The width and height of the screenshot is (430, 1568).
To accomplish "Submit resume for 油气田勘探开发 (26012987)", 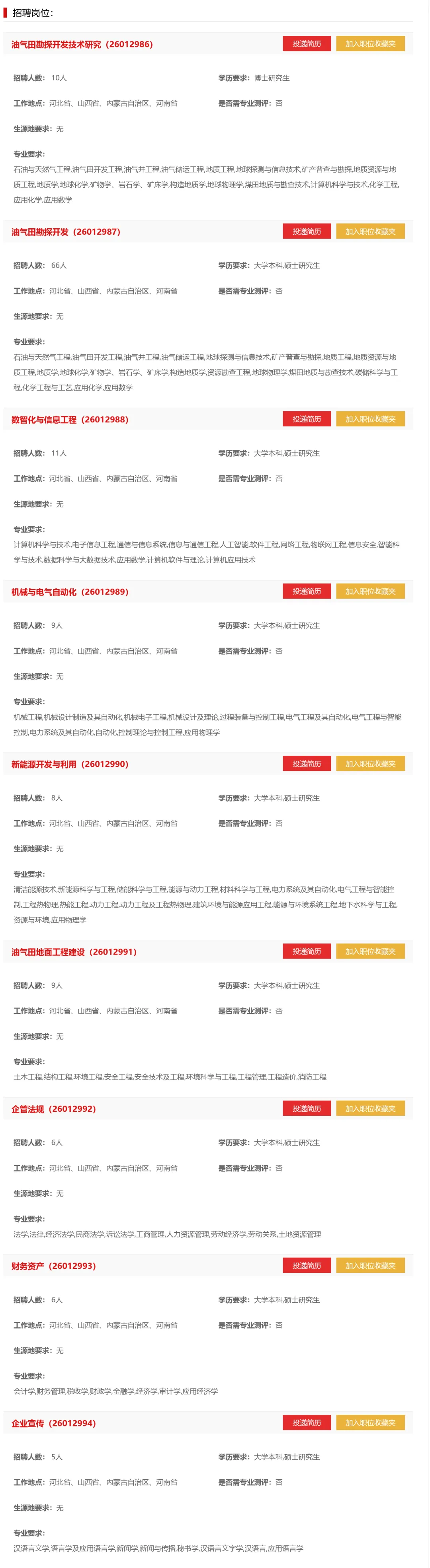I will point(306,232).
